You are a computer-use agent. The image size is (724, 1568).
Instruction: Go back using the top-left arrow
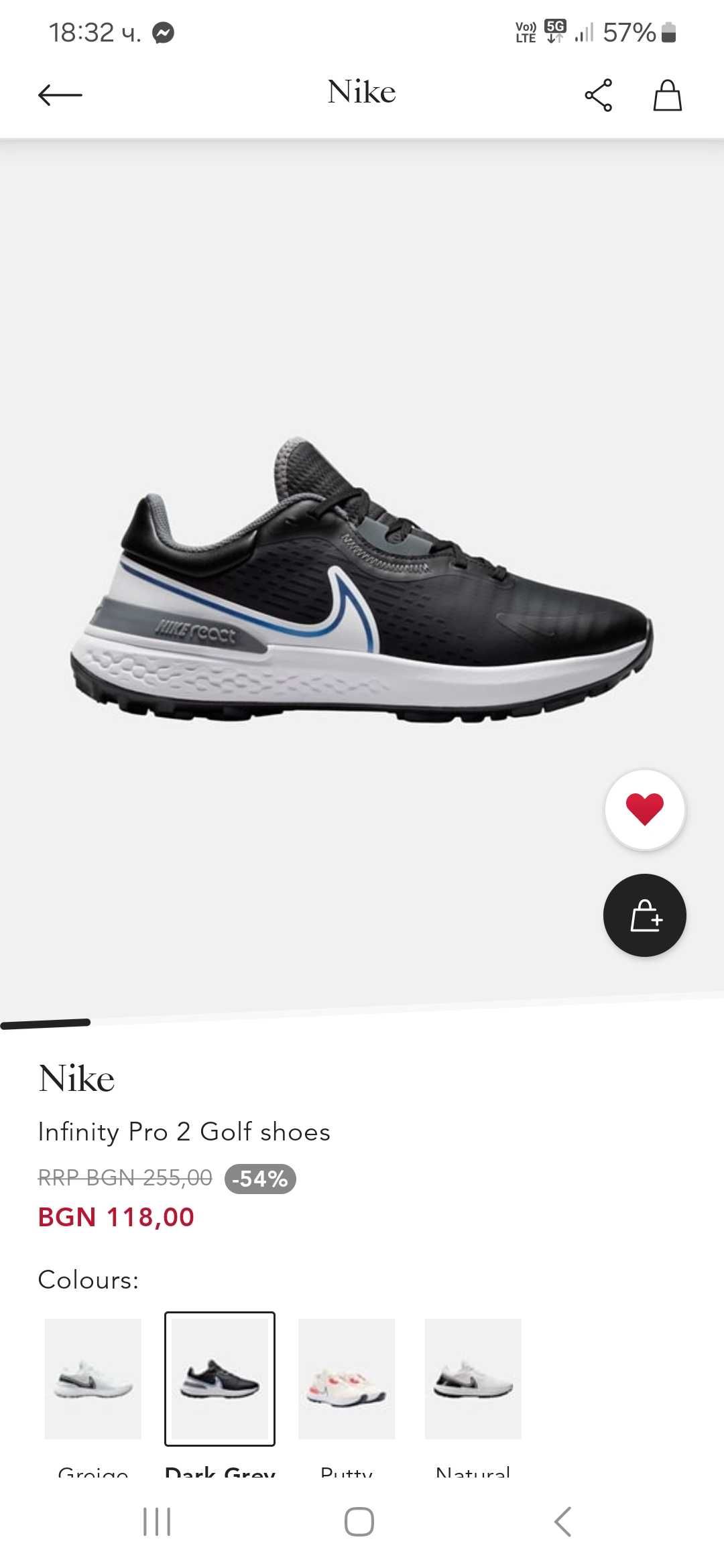pos(60,95)
